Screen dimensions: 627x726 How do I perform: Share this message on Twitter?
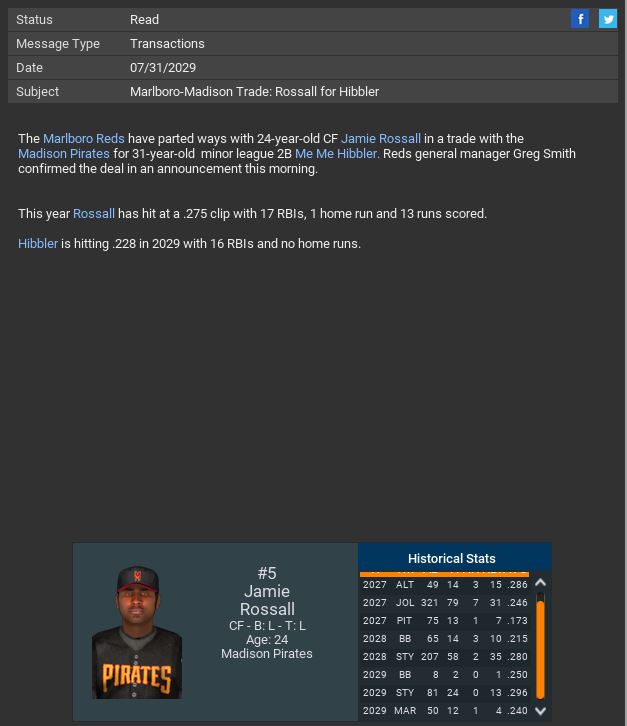[608, 19]
